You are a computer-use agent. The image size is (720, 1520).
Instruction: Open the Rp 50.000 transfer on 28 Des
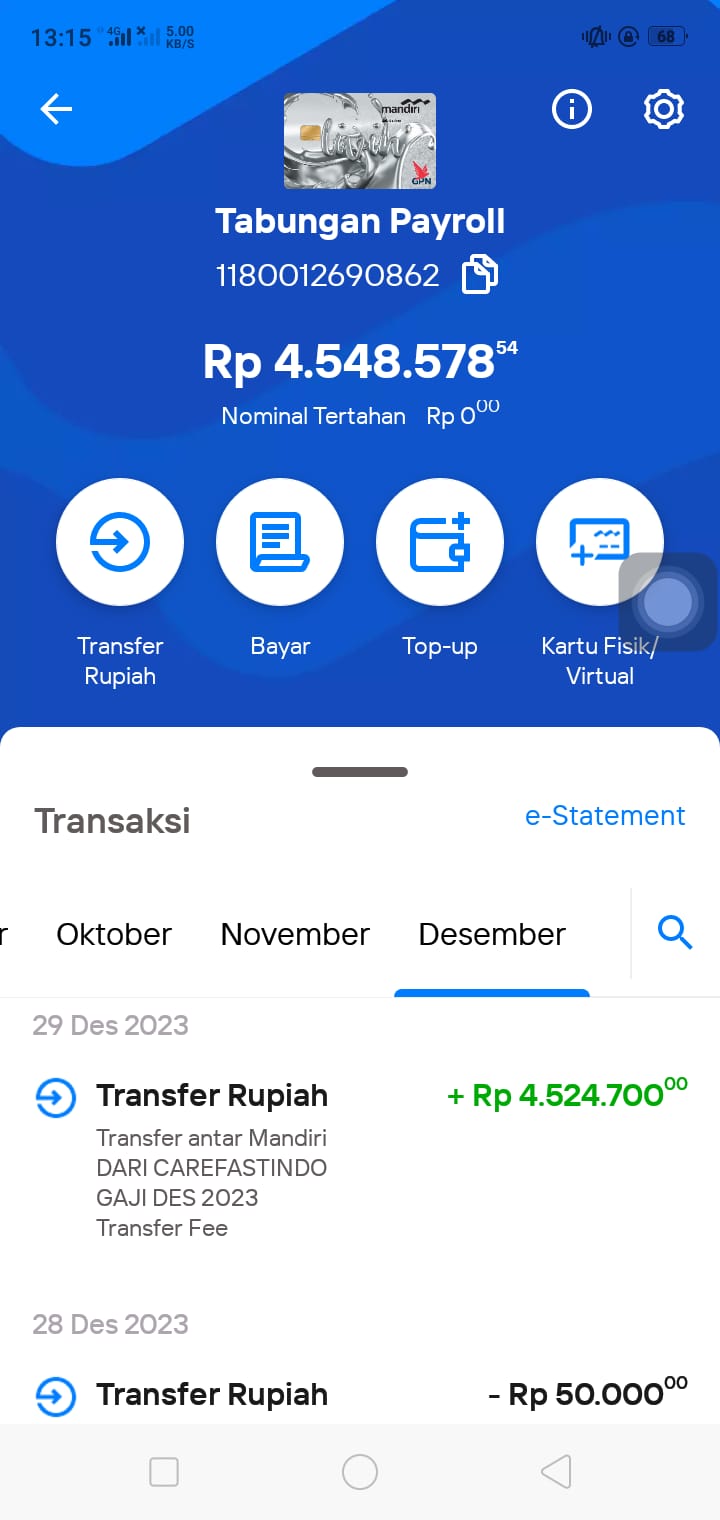tap(360, 1393)
